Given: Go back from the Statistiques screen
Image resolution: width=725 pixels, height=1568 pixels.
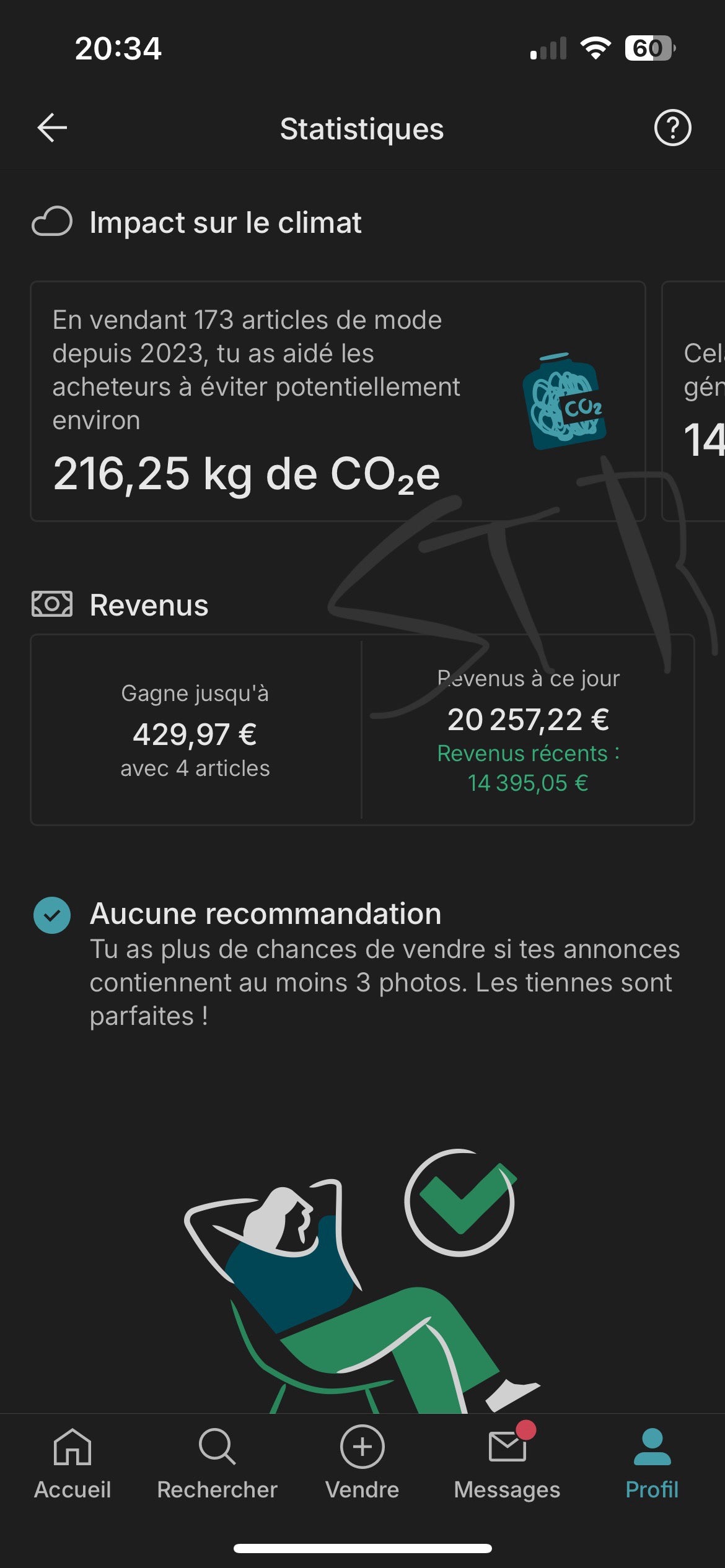Looking at the screenshot, I should tap(52, 128).
